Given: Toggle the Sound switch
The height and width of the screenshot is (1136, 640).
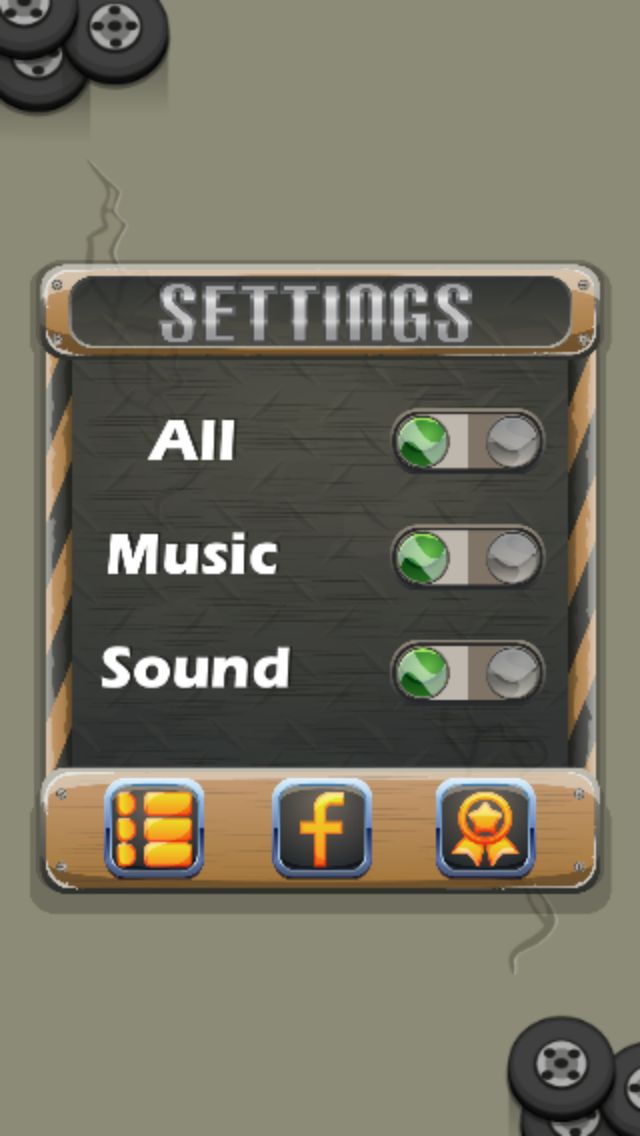Looking at the screenshot, I should [468, 671].
